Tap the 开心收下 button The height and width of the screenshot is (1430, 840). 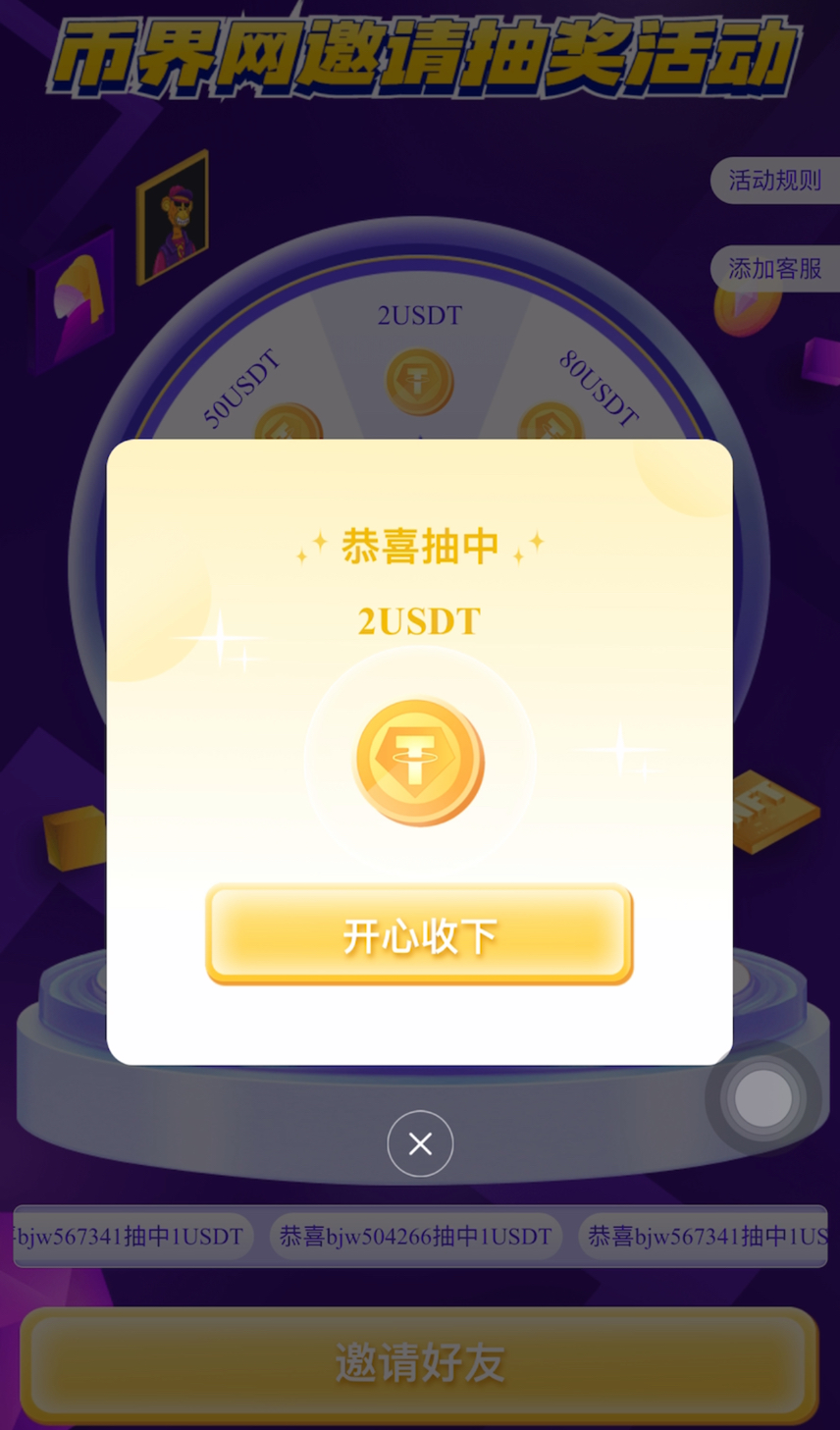pos(419,934)
